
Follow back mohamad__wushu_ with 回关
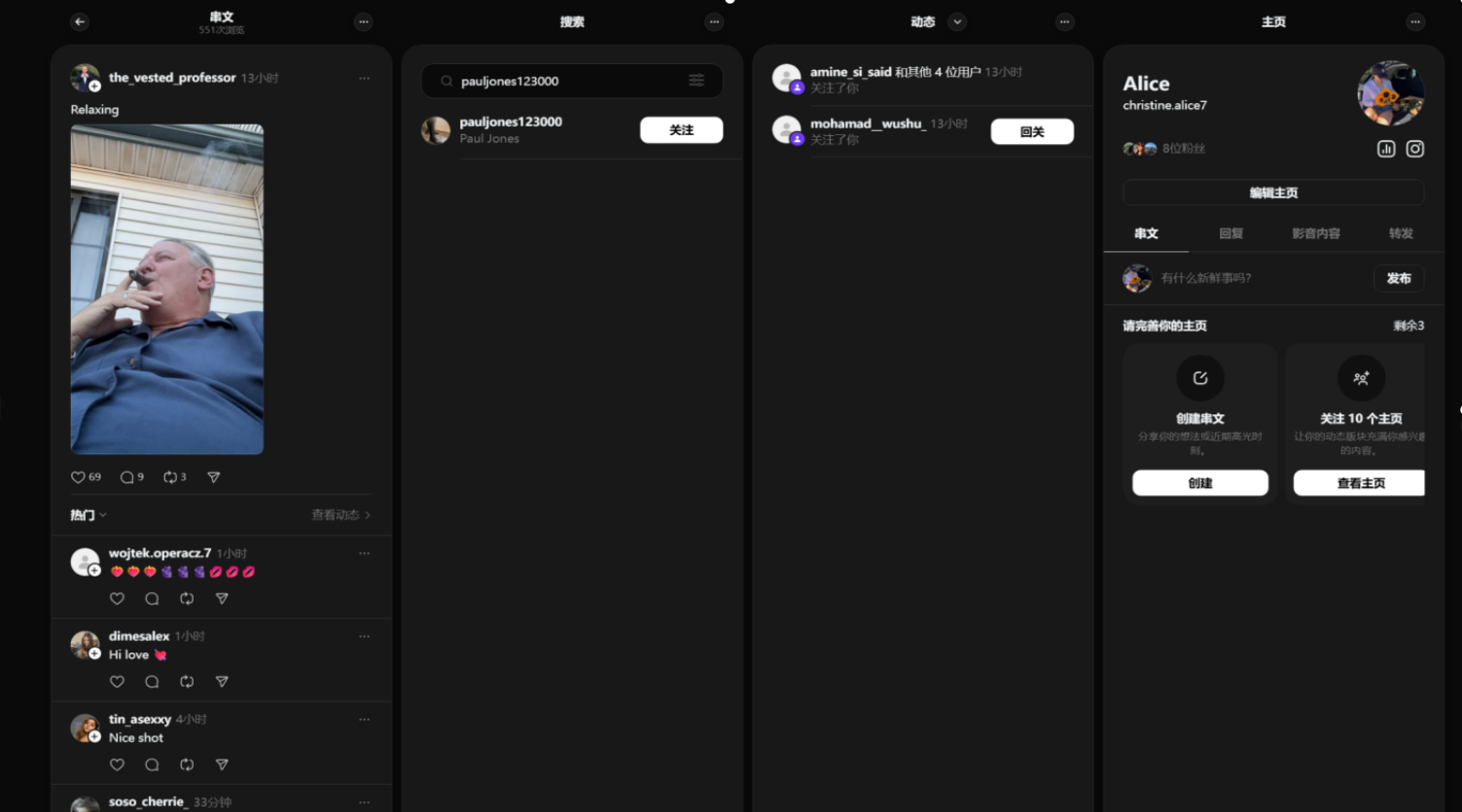[1031, 132]
